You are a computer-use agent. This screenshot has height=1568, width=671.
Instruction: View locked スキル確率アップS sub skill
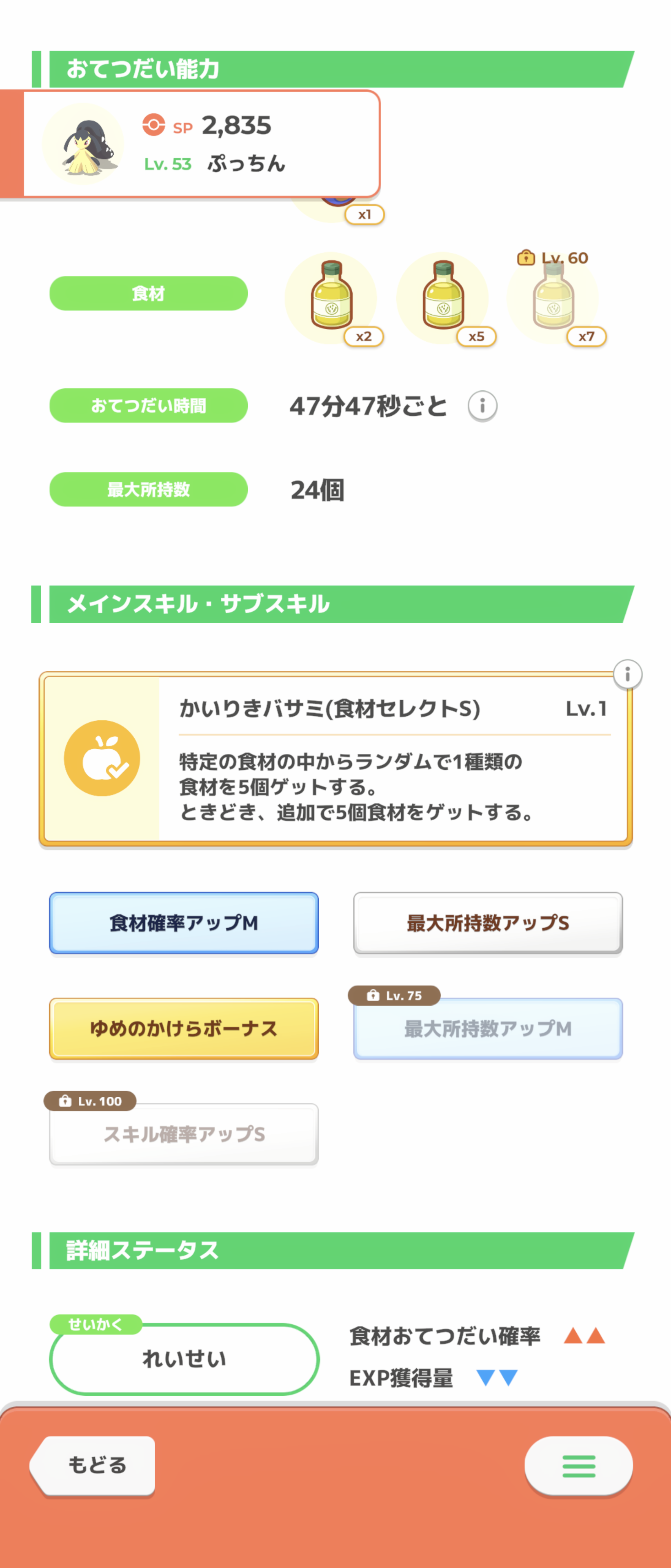coord(184,1134)
